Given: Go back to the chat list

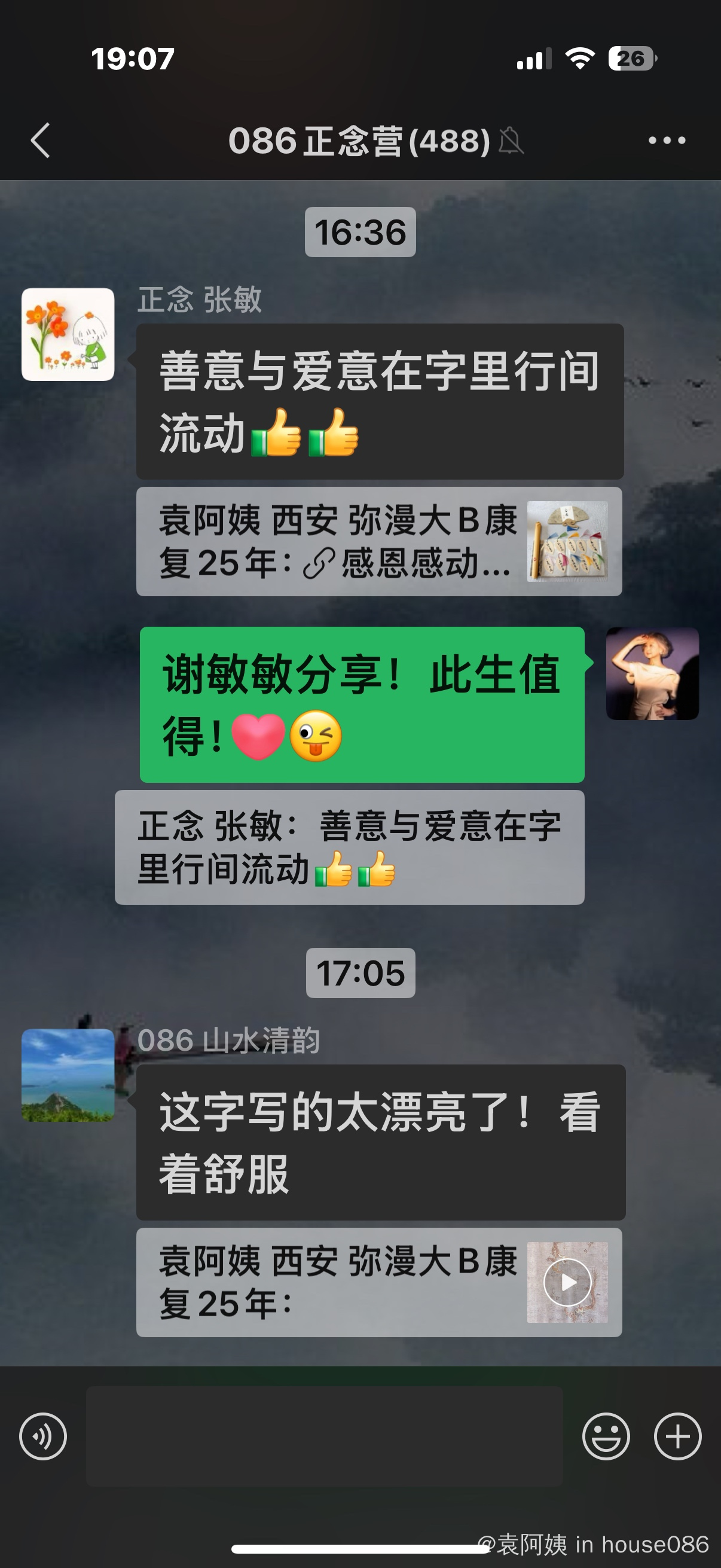Looking at the screenshot, I should coord(40,141).
